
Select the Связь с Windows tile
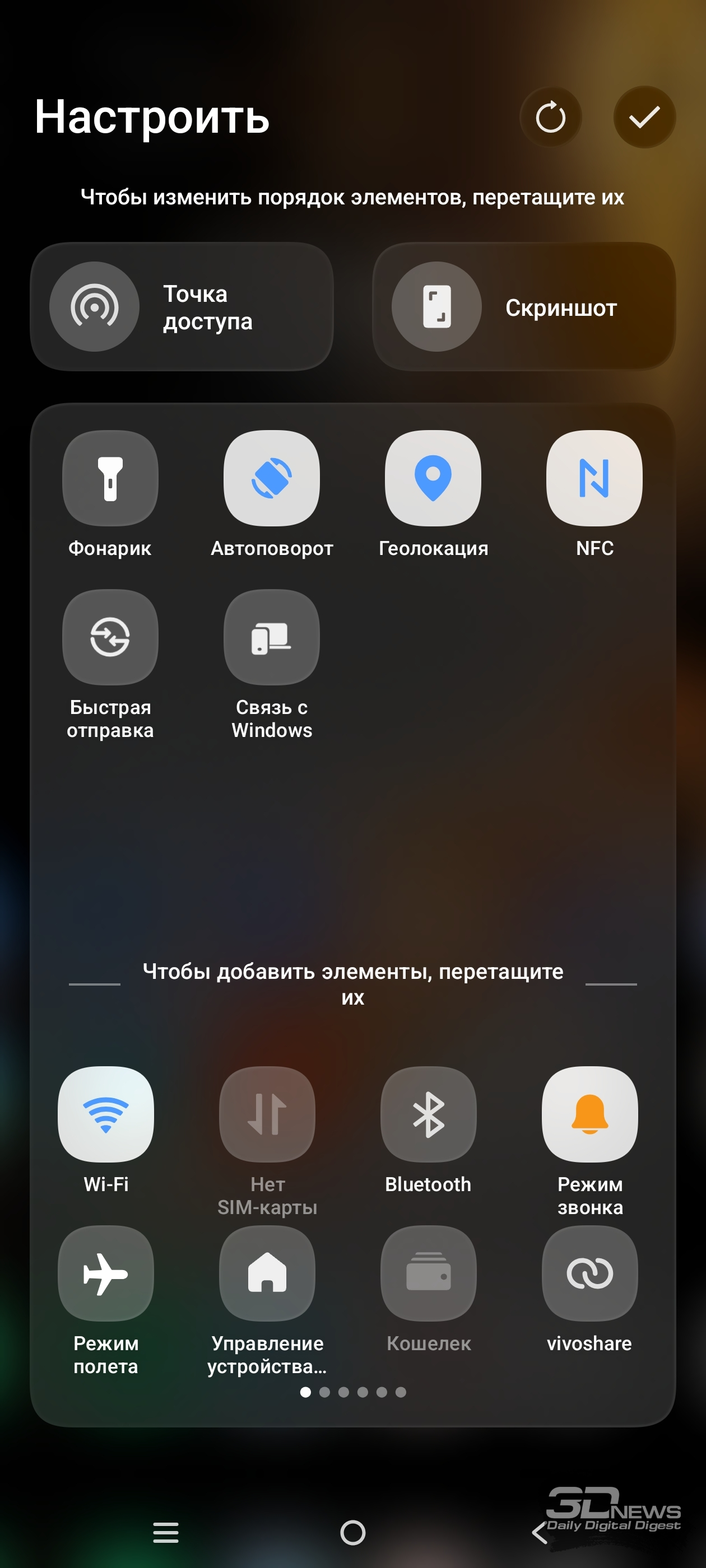tap(272, 637)
